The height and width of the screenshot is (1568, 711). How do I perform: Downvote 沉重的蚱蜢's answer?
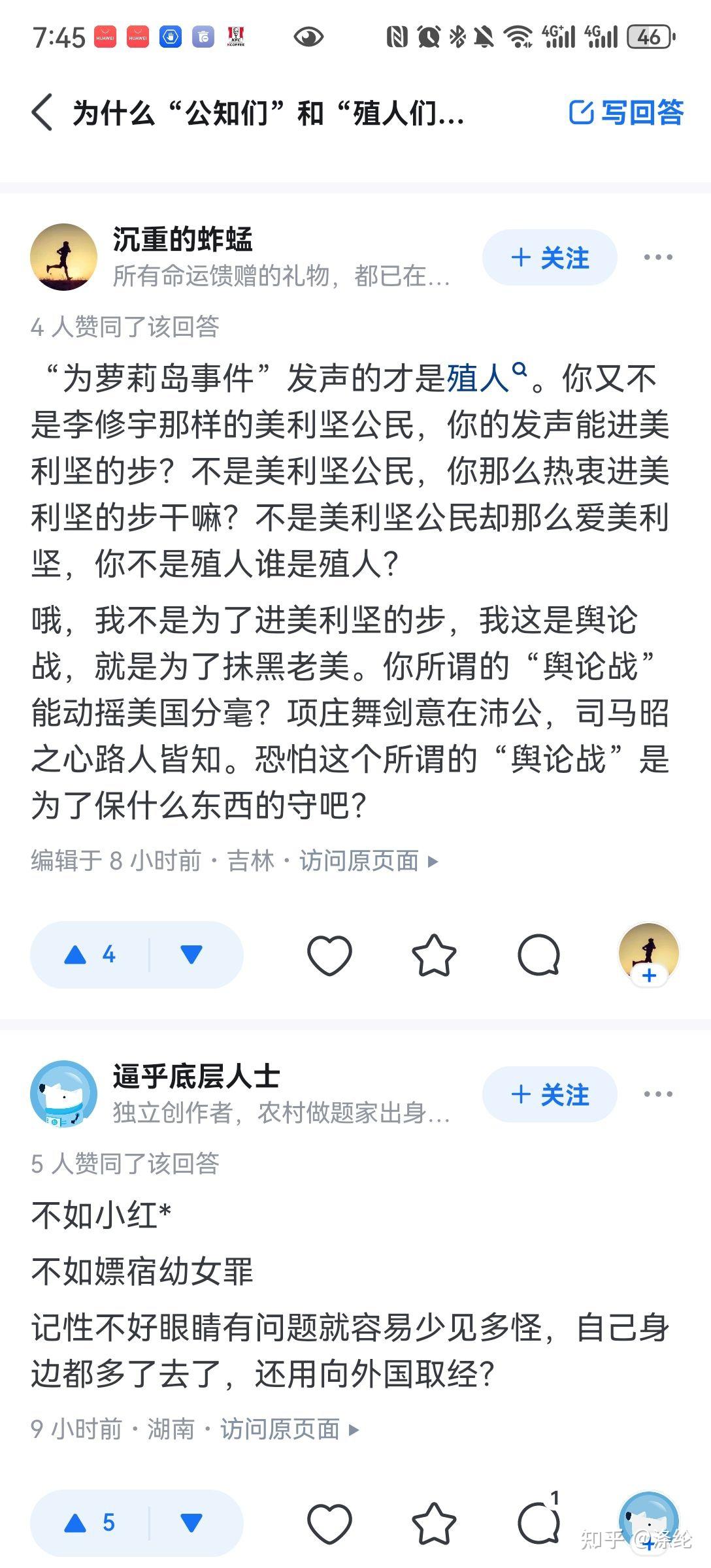[191, 955]
